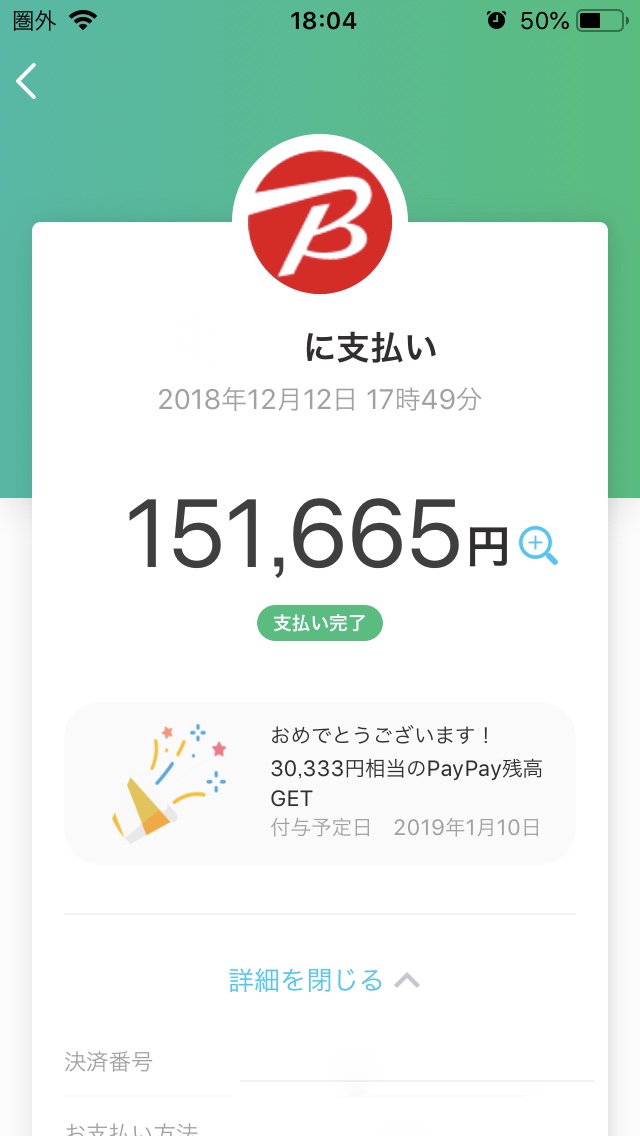Screen dimensions: 640x1136
Task: Tap the magnifier icon beside 151,665円
Action: click(x=538, y=546)
